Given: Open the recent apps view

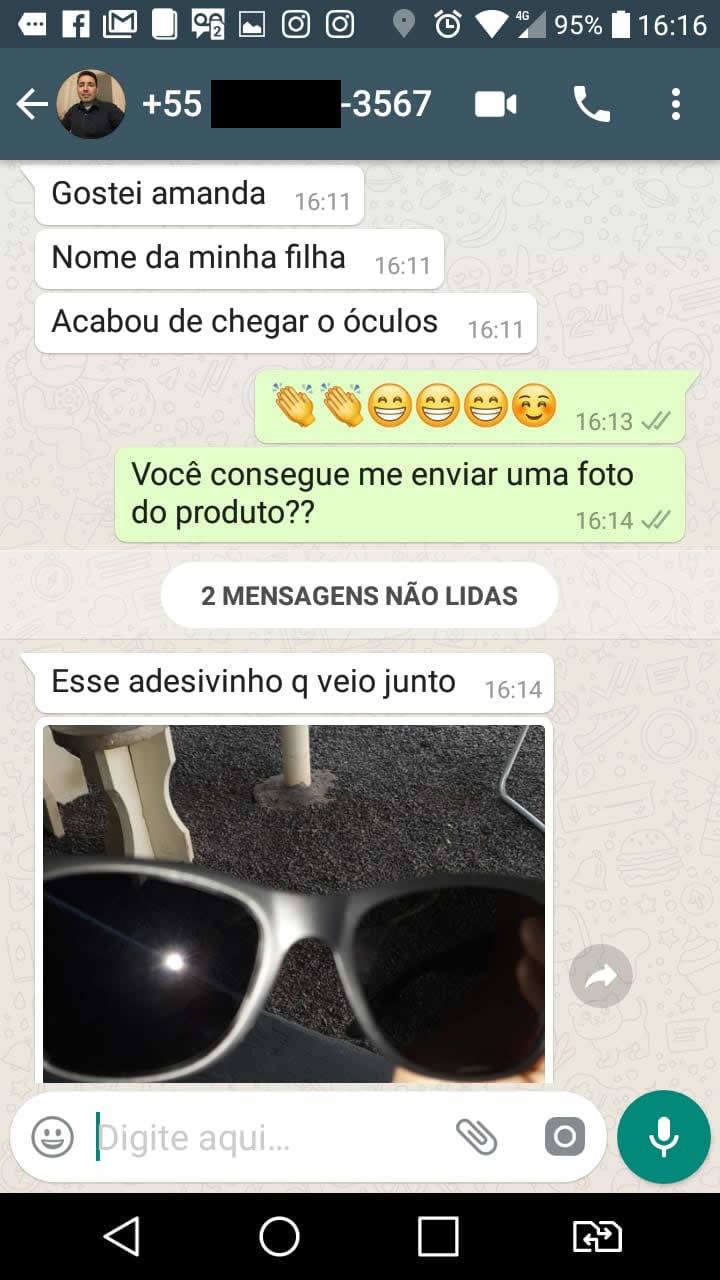Looking at the screenshot, I should click(x=438, y=1237).
